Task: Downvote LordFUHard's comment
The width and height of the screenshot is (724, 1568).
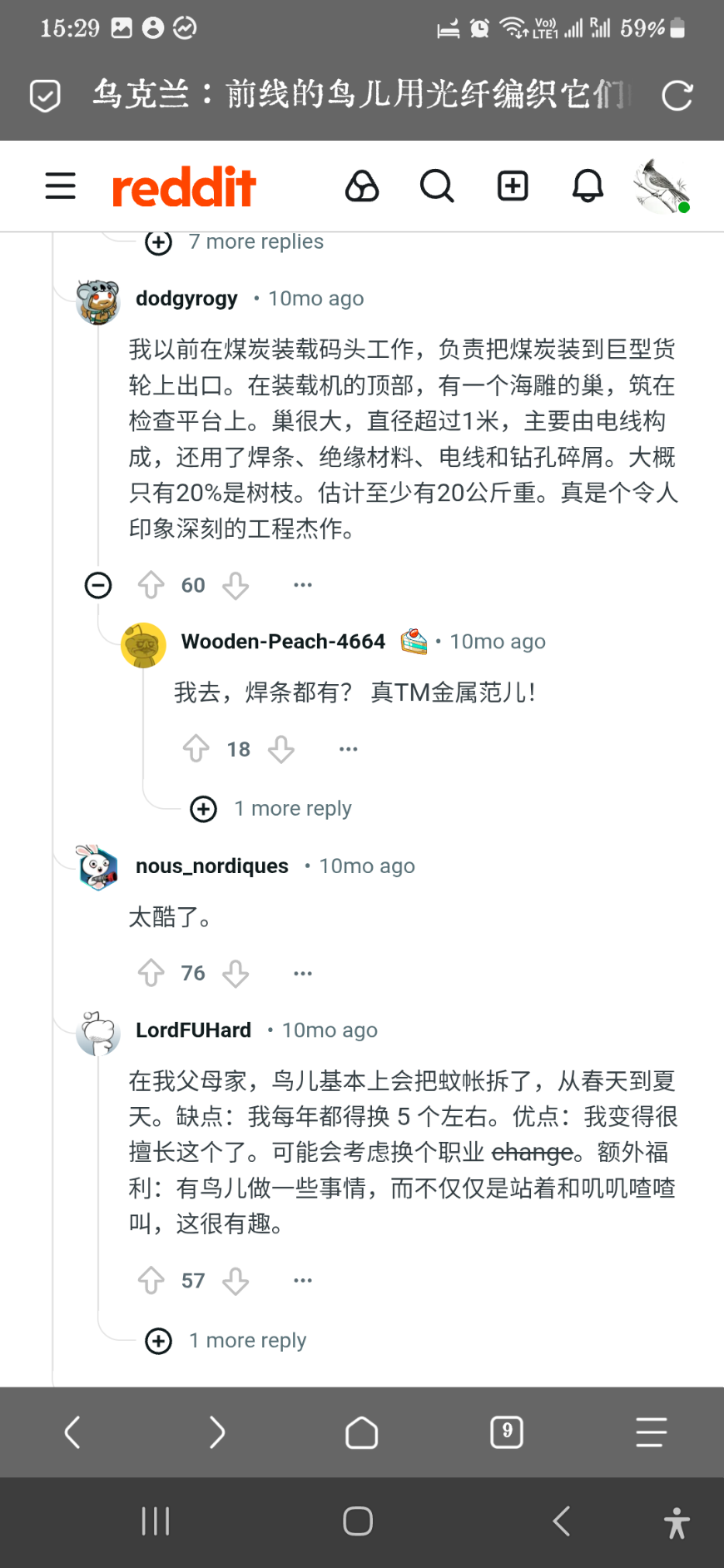Action: click(x=236, y=1280)
